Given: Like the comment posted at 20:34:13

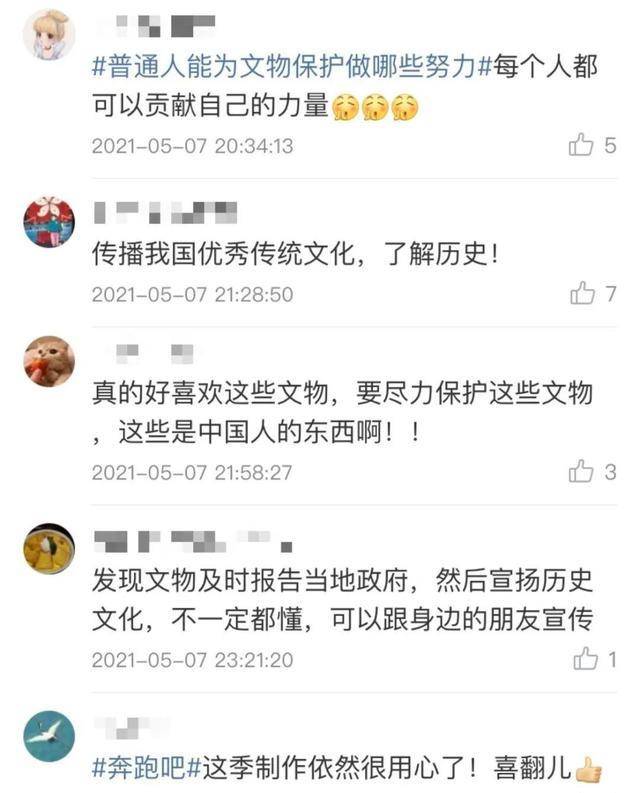Looking at the screenshot, I should (582, 146).
